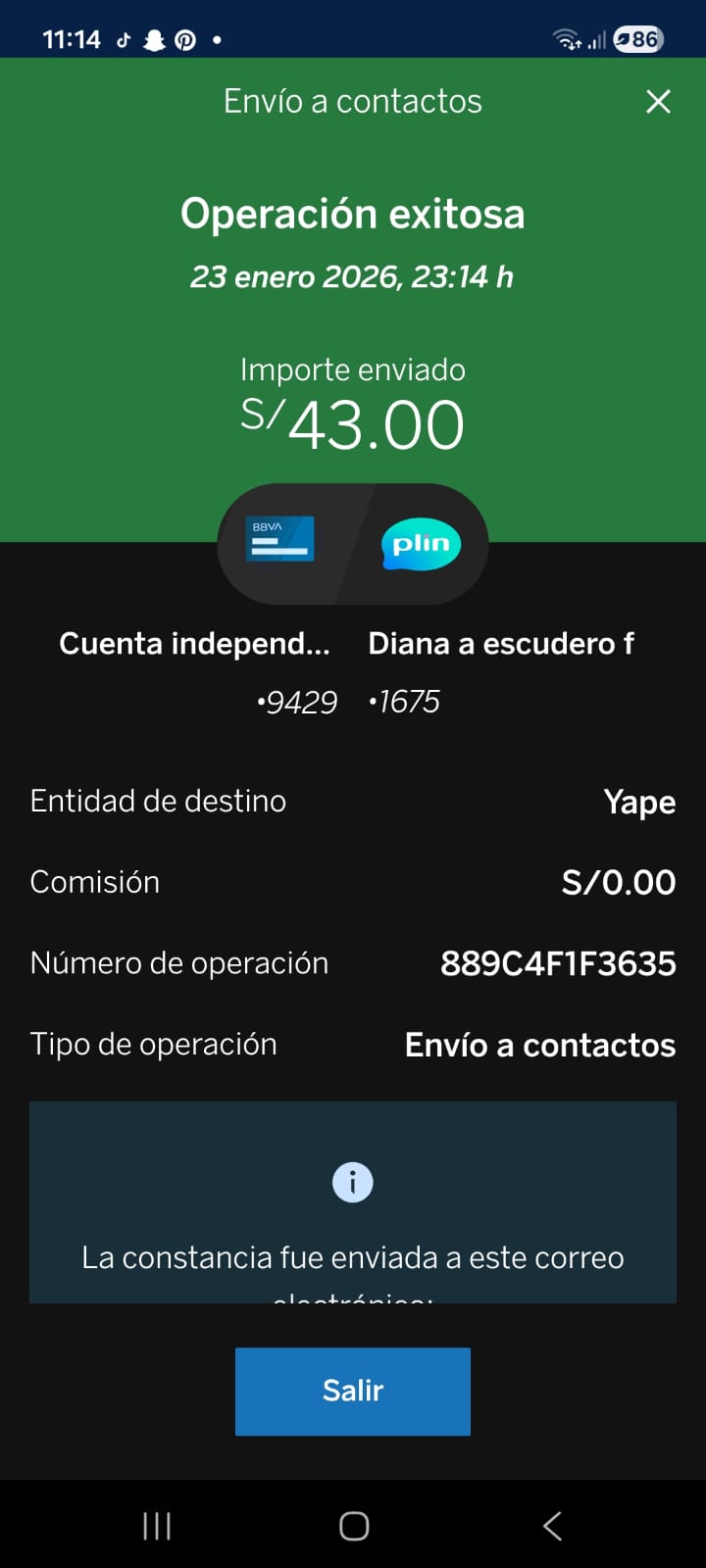This screenshot has height=1568, width=706.
Task: Close the Envío a contactos receipt
Action: 658,101
